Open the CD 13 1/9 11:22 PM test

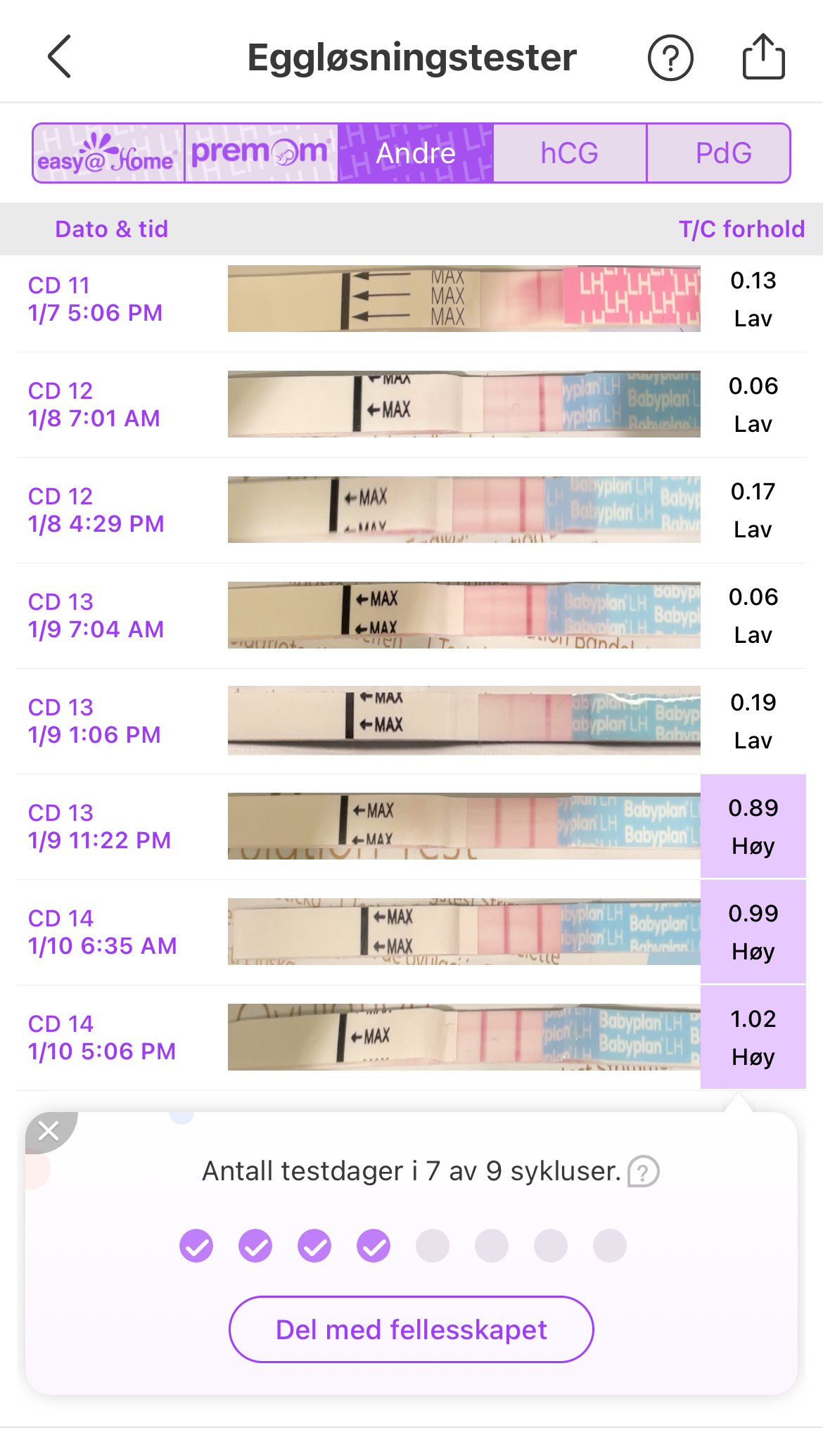click(x=464, y=826)
